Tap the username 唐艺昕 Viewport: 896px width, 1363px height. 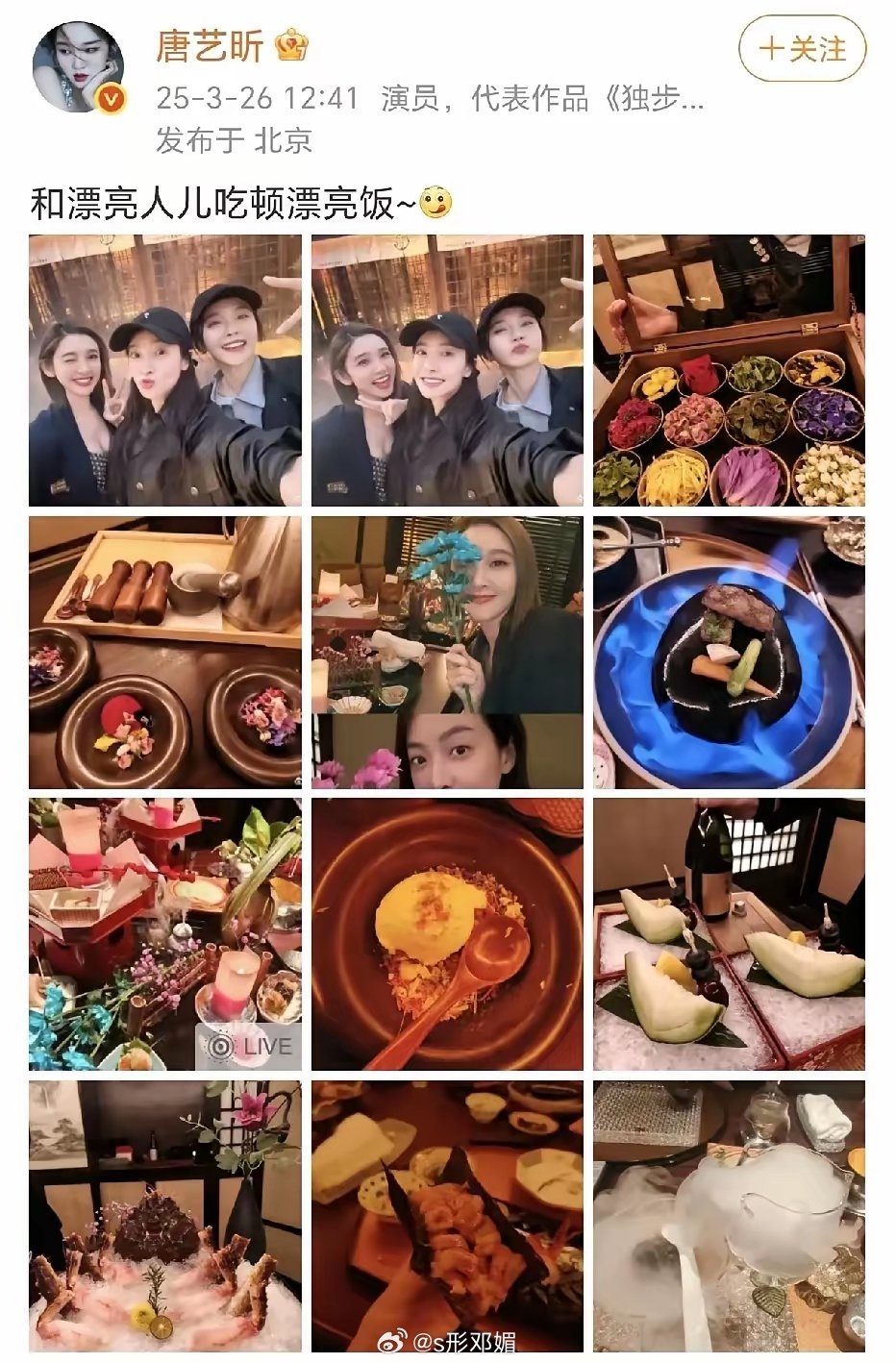pyautogui.click(x=211, y=46)
